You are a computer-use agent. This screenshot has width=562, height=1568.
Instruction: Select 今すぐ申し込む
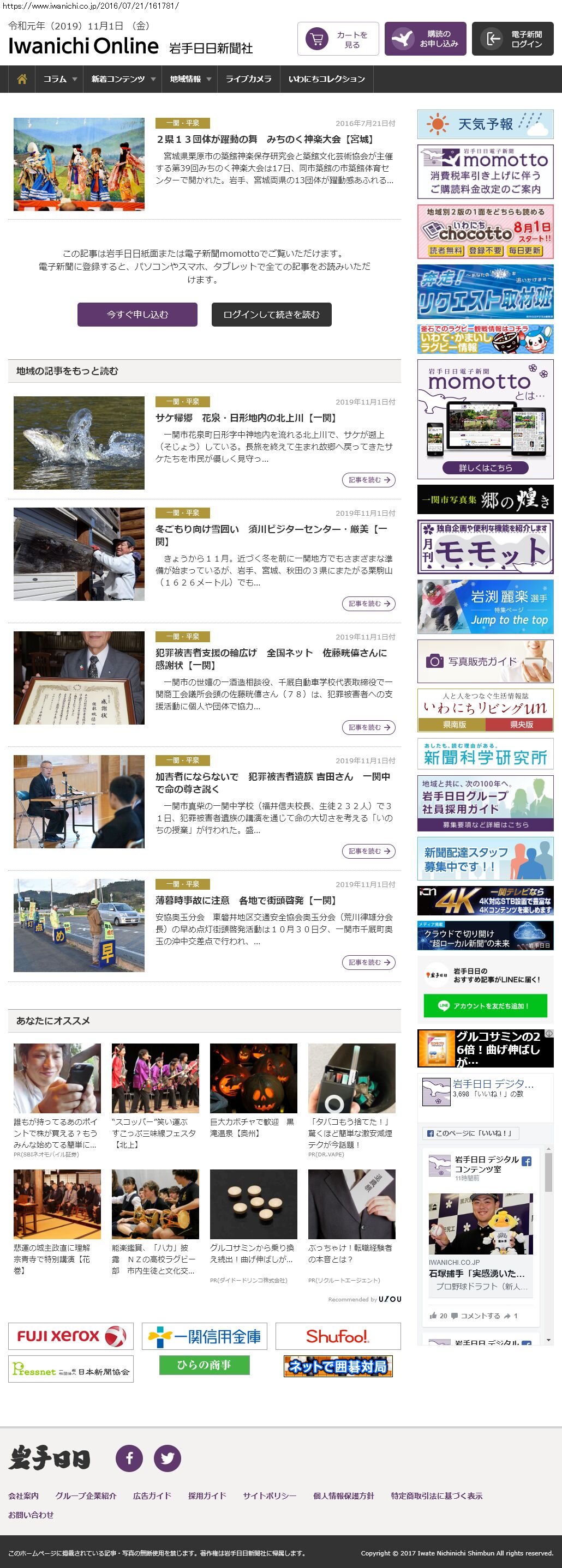tap(137, 315)
